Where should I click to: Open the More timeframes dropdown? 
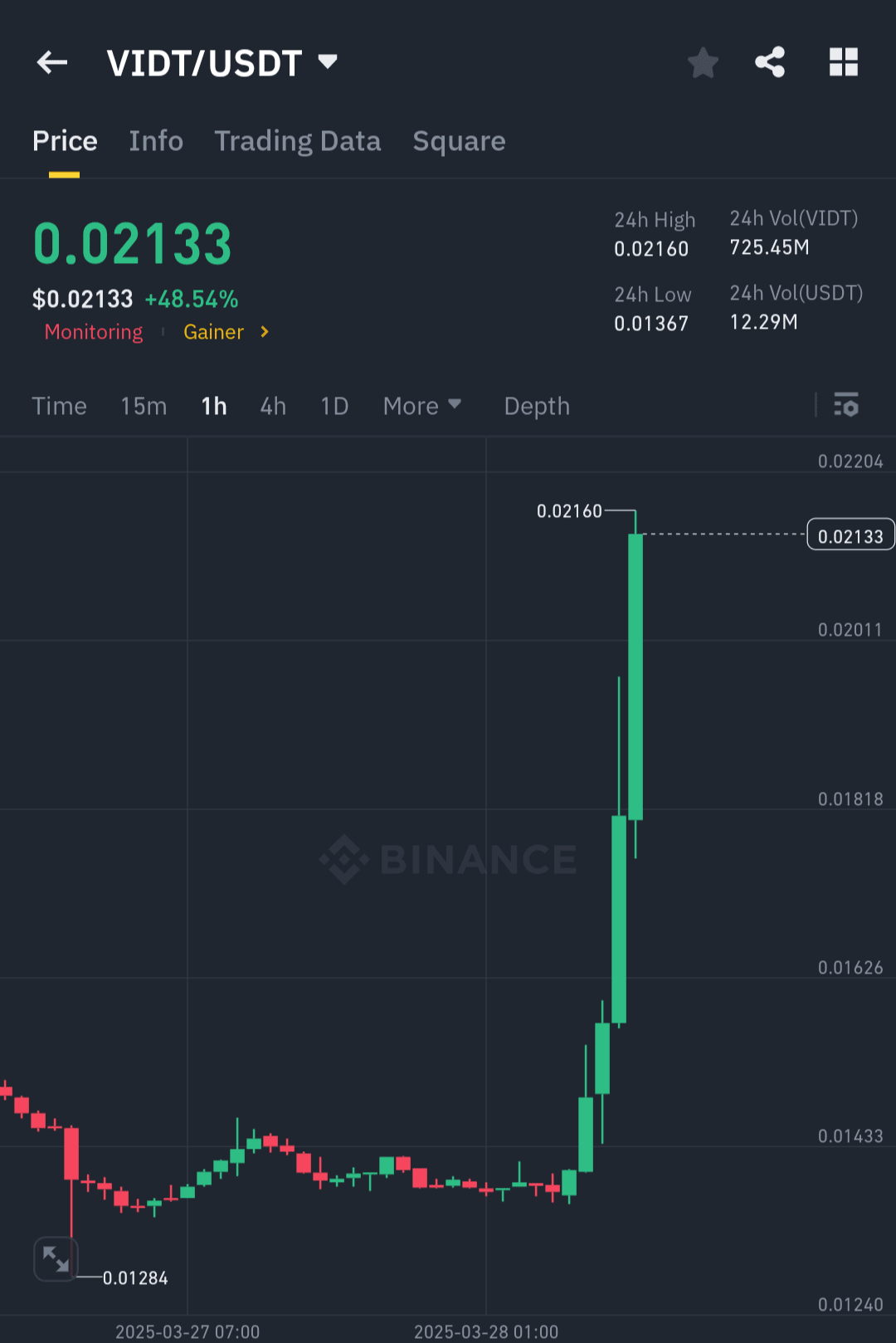421,406
